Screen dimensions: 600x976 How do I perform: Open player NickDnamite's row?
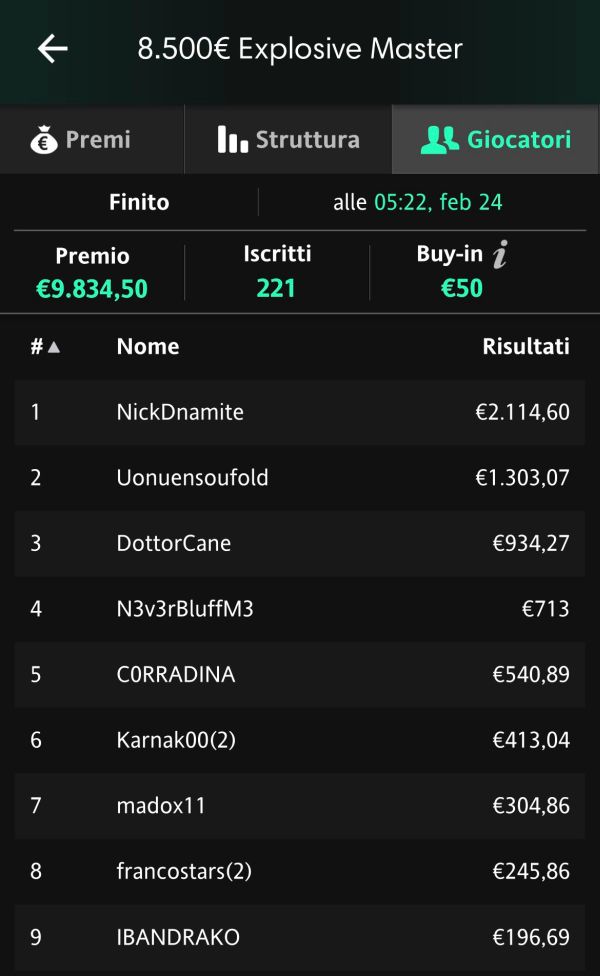300,412
